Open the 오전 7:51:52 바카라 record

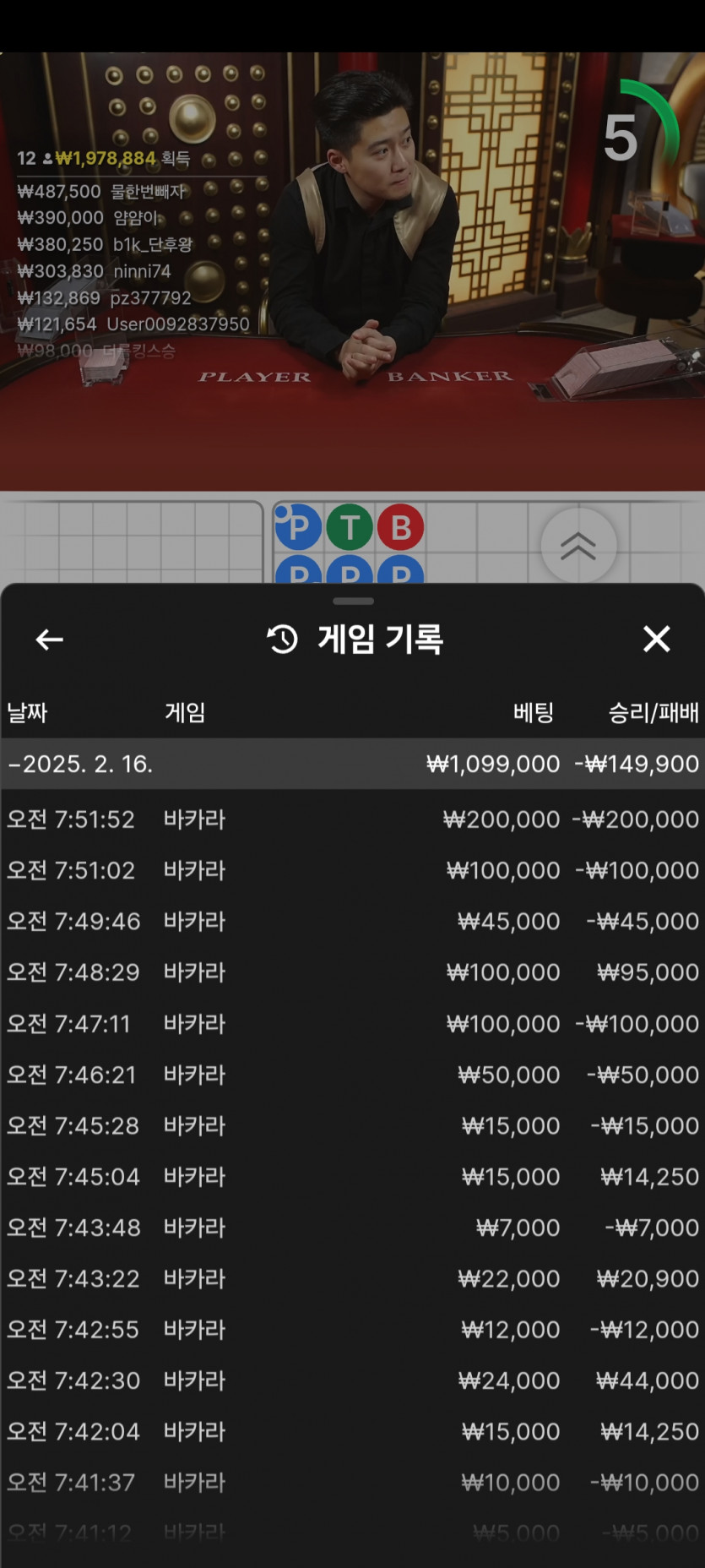tap(353, 819)
